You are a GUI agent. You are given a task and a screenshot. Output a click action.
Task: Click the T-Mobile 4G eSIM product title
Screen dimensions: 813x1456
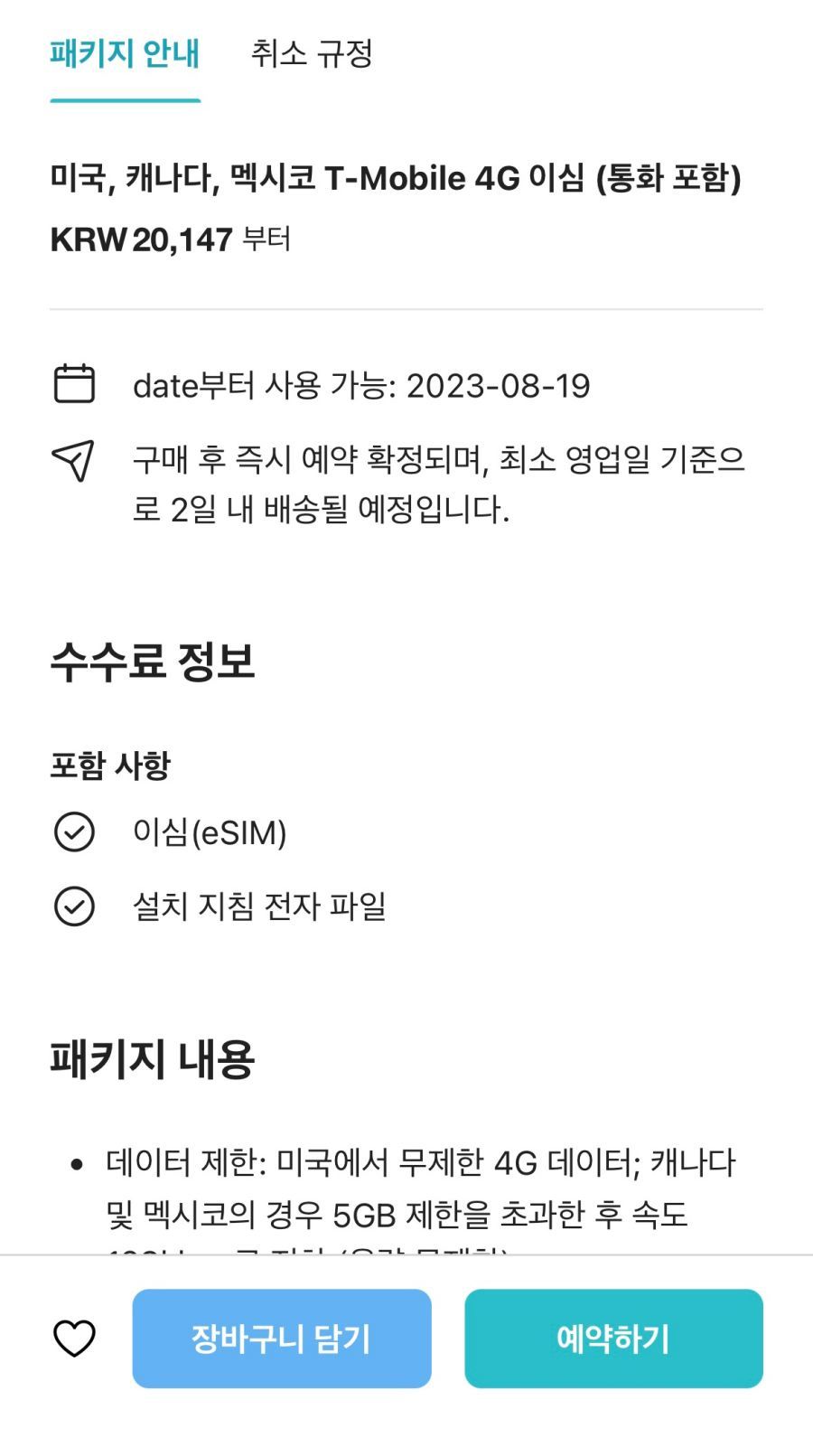397,178
